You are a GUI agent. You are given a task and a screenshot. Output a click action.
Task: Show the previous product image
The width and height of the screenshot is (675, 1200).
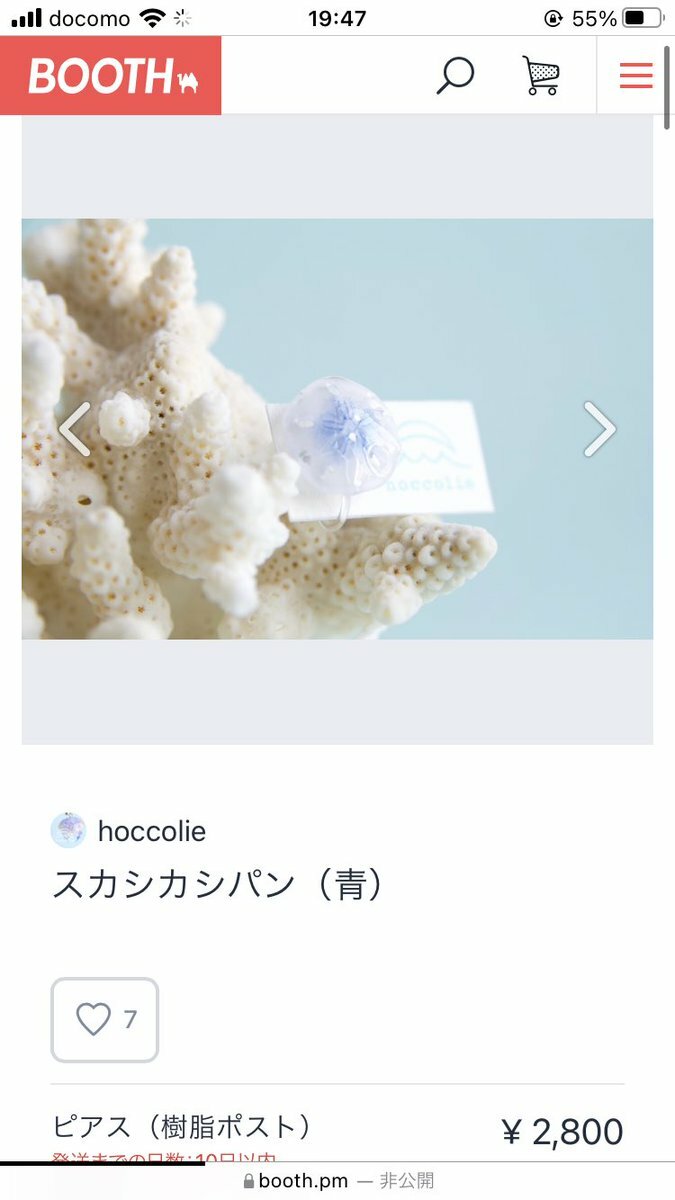pyautogui.click(x=75, y=429)
